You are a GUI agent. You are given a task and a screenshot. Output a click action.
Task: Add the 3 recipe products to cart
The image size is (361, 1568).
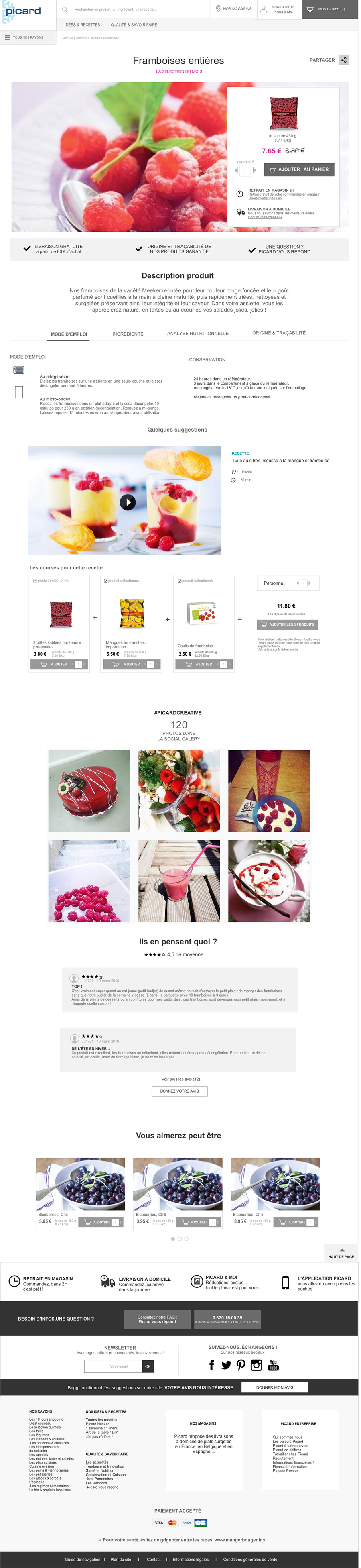pos(287,624)
